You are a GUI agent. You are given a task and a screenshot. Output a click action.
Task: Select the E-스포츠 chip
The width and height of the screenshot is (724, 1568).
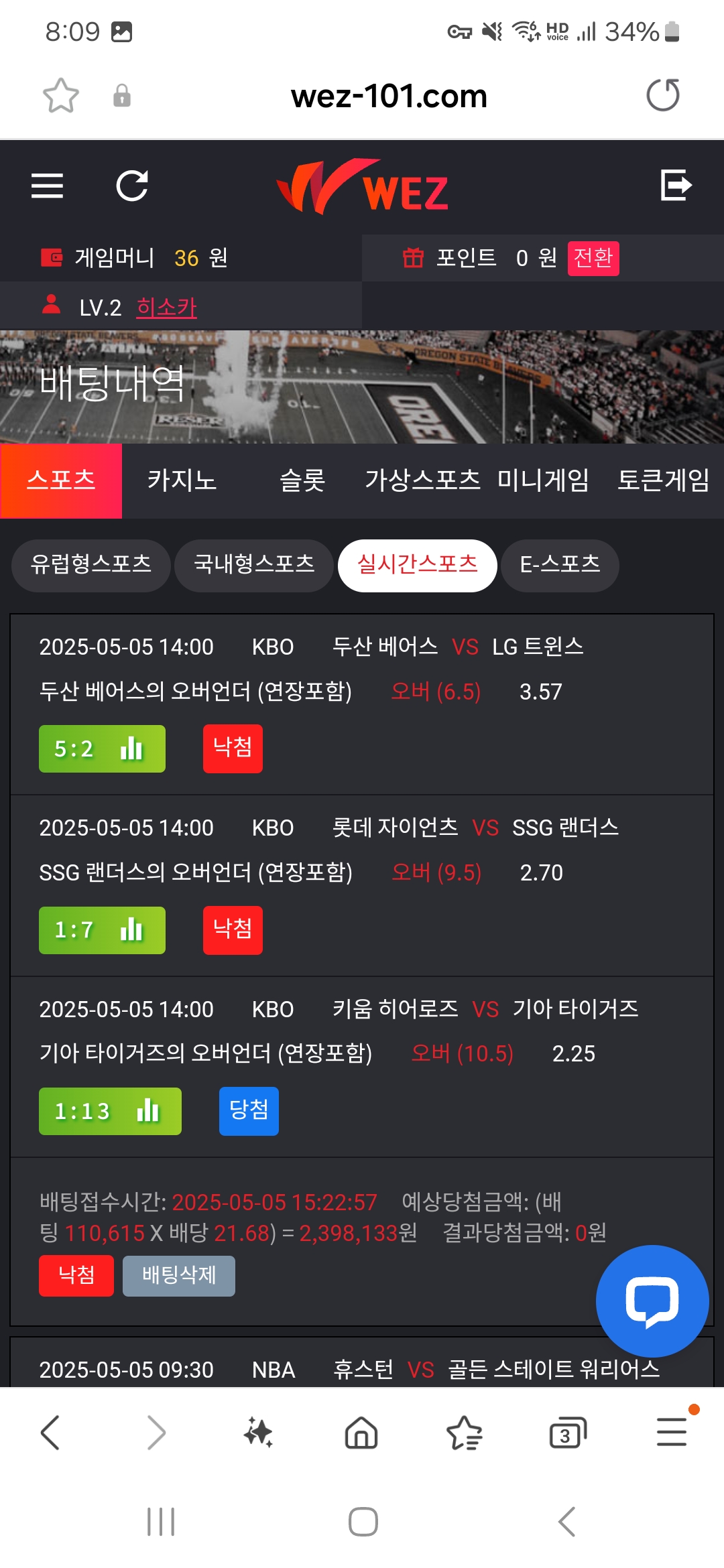coord(560,566)
